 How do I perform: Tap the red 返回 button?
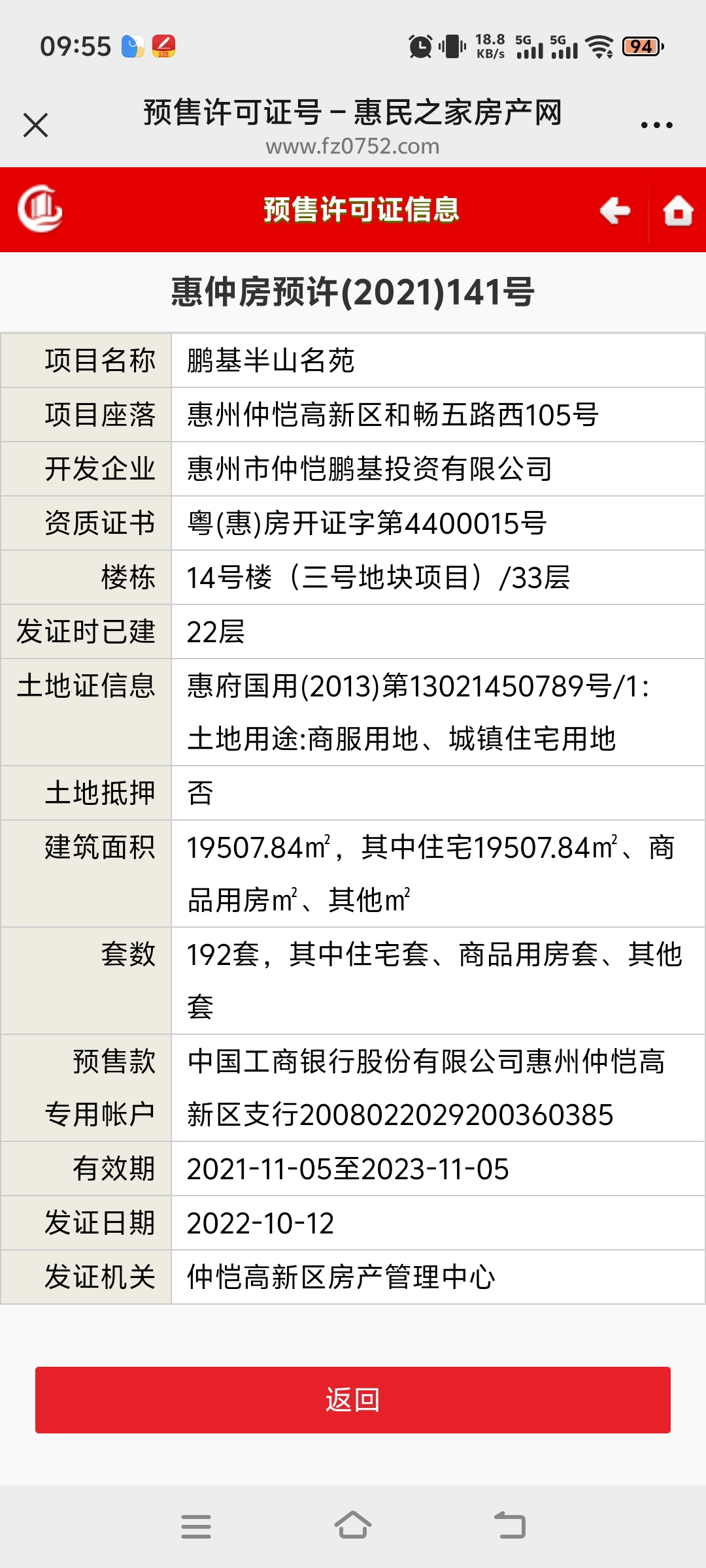[353, 1400]
